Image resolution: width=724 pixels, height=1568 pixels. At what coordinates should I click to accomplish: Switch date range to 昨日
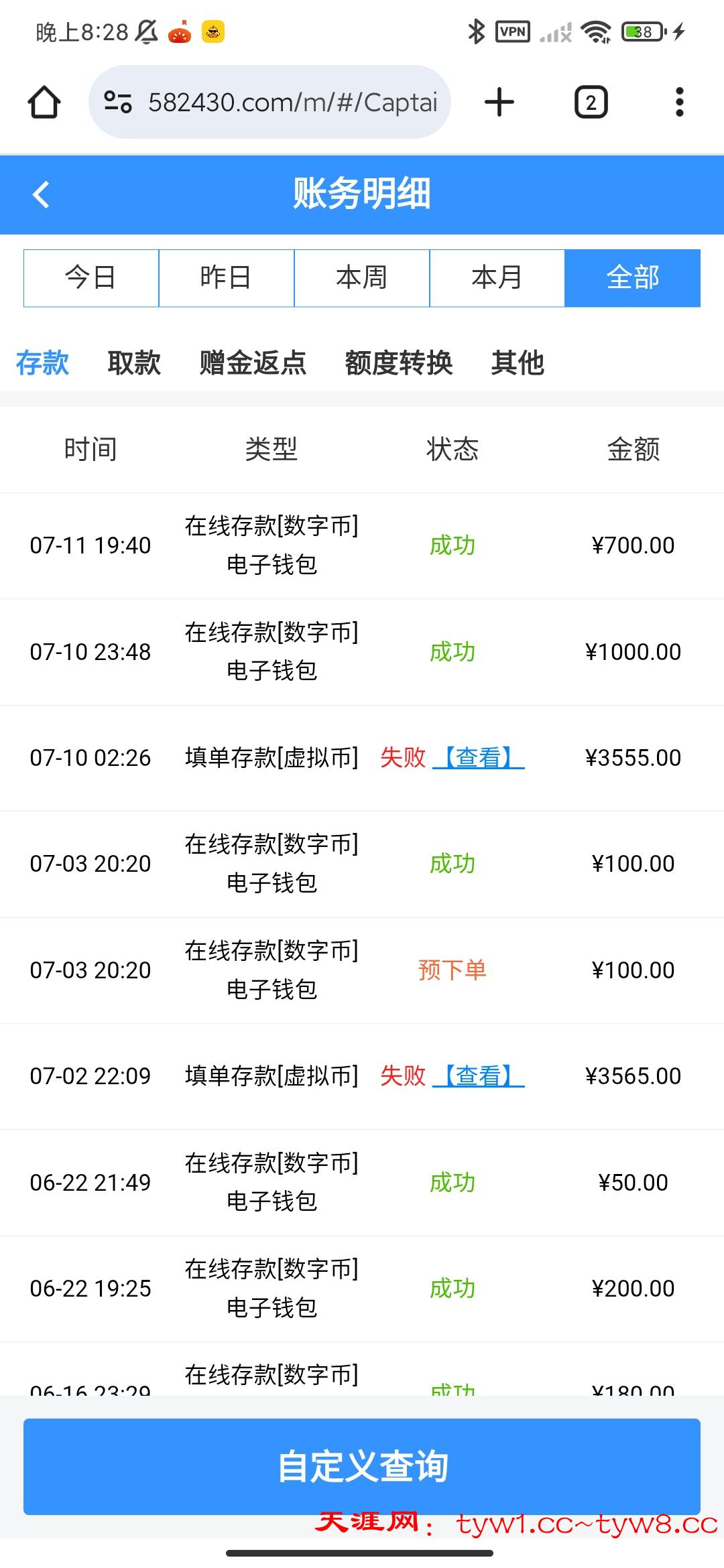coord(227,277)
